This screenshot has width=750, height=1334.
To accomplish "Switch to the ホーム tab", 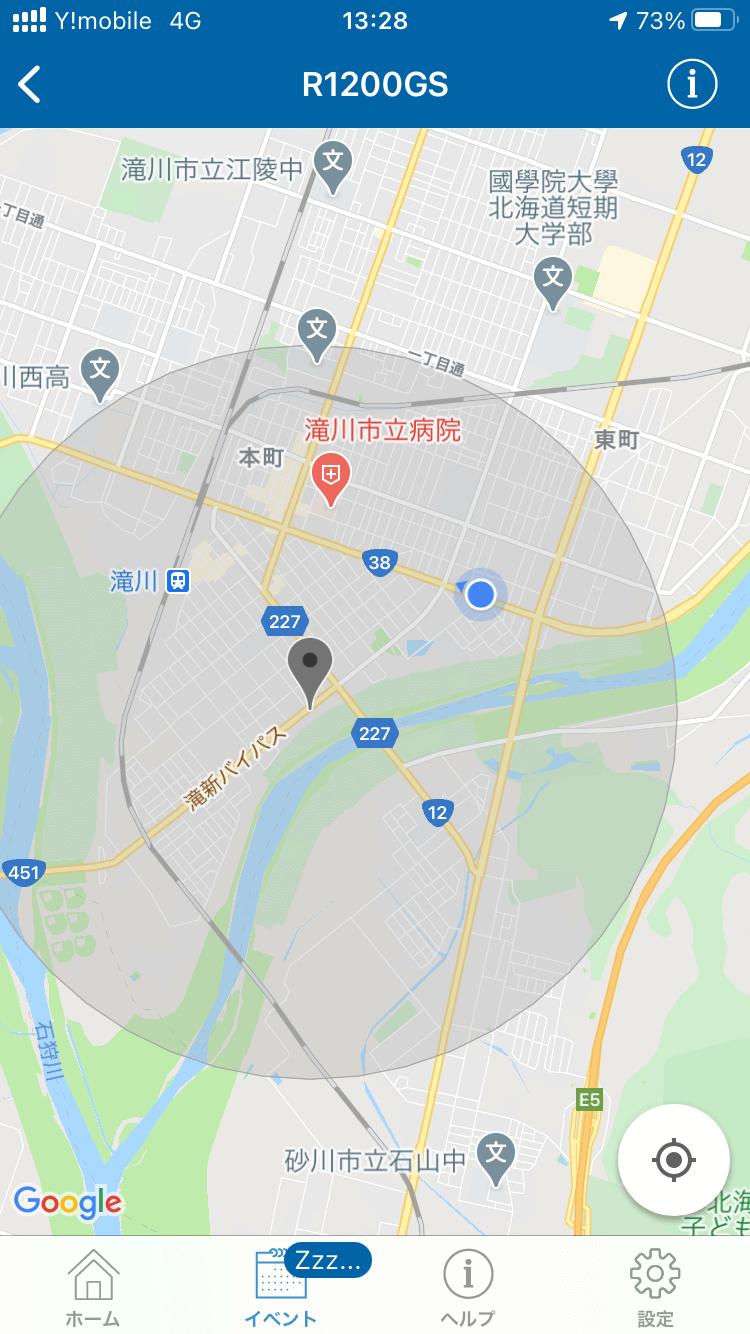I will click(x=93, y=1288).
